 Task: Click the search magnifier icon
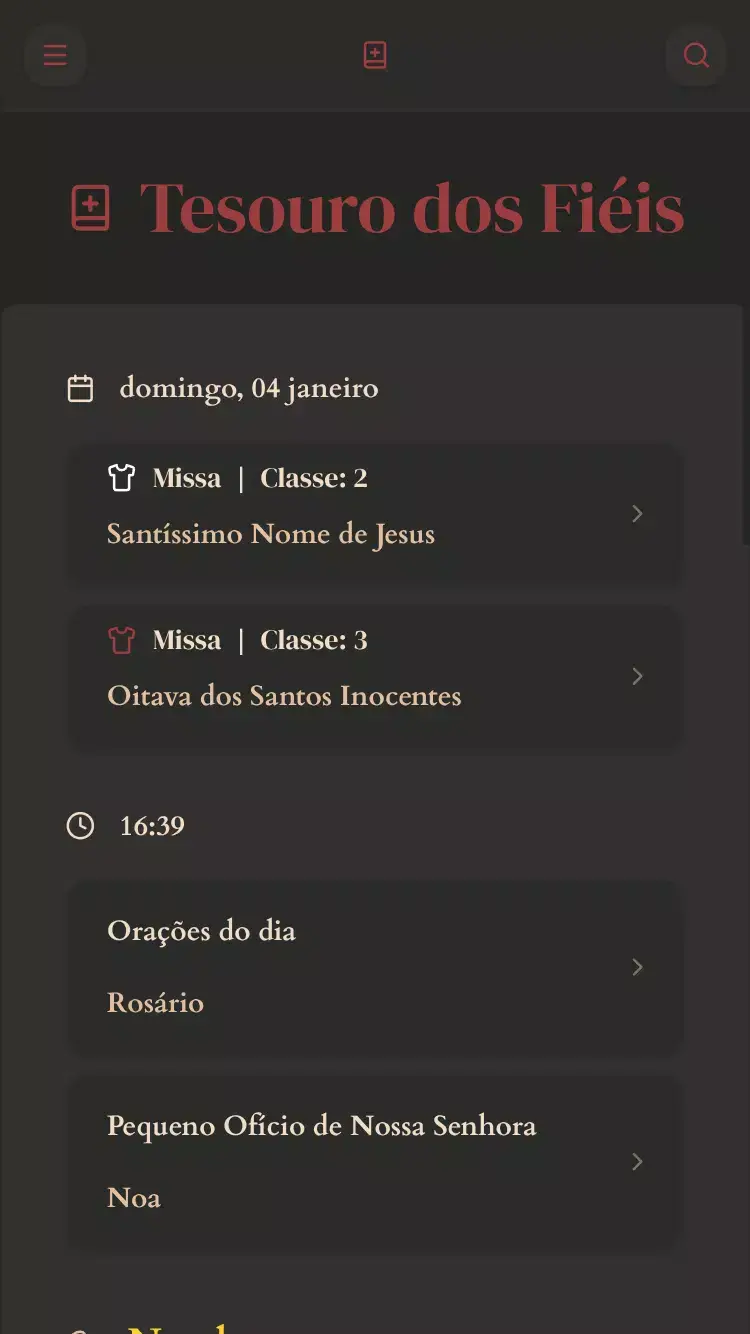[x=695, y=55]
